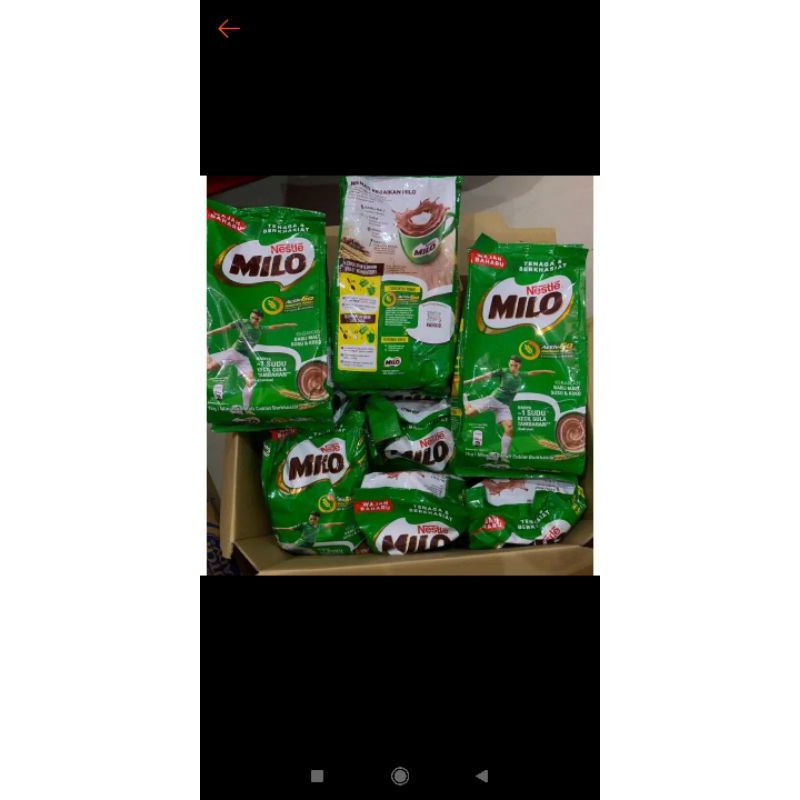
Task: Tap the red back arrow to close the image viewer
Action: pos(229,29)
